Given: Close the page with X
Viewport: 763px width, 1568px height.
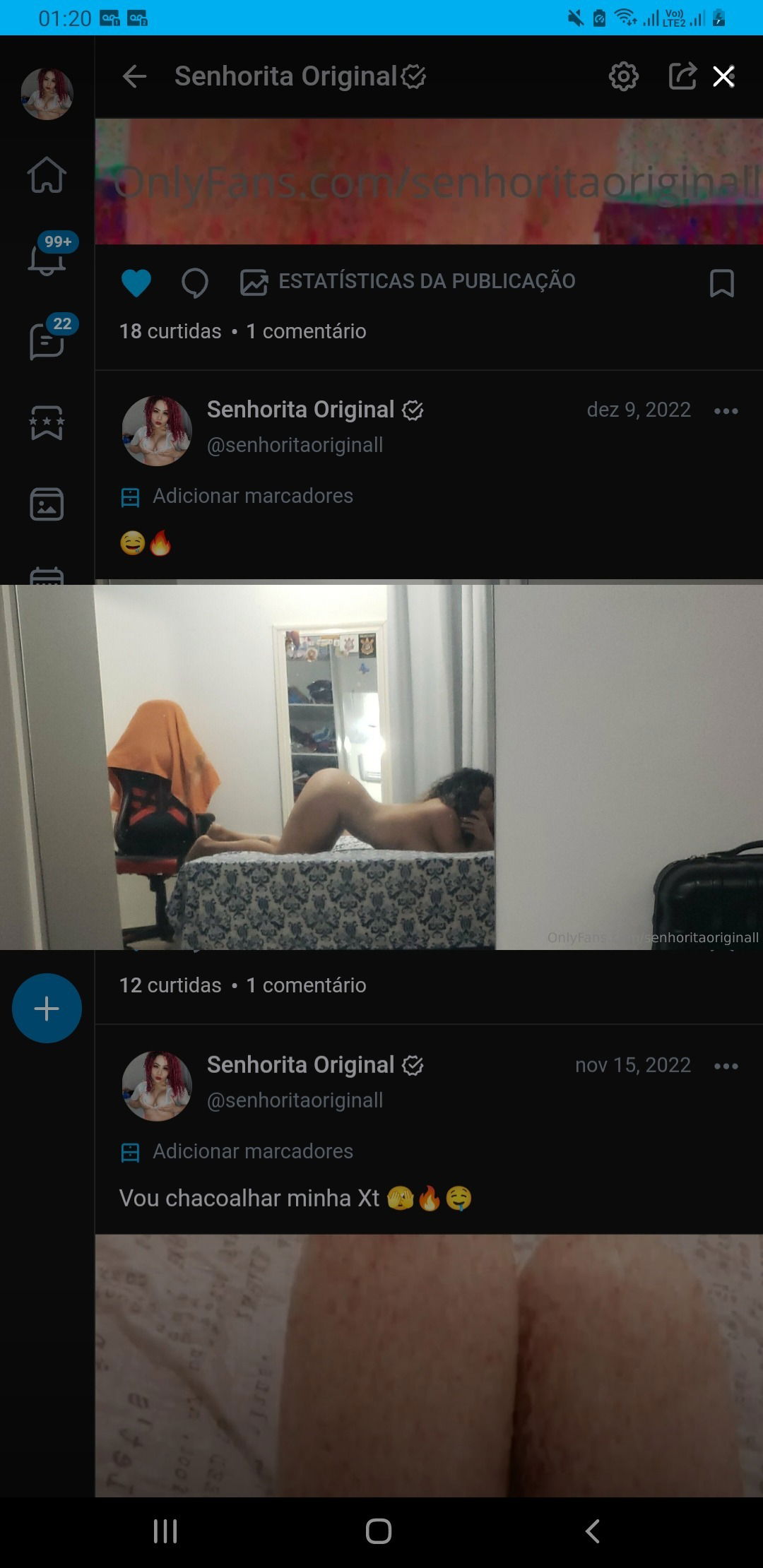Looking at the screenshot, I should click(724, 76).
